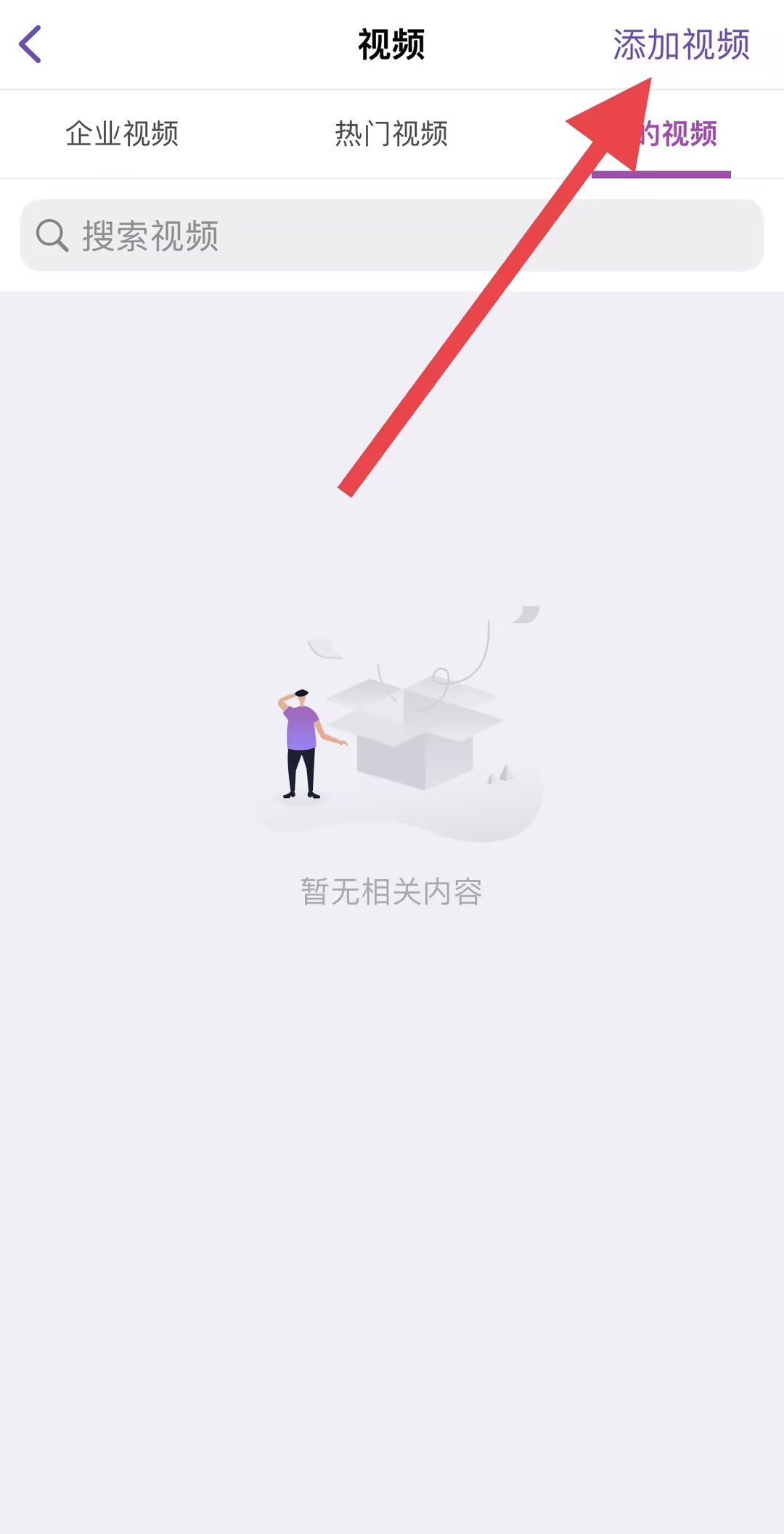Focus the 搜索视频 search field
The height and width of the screenshot is (1534, 784).
[x=391, y=236]
